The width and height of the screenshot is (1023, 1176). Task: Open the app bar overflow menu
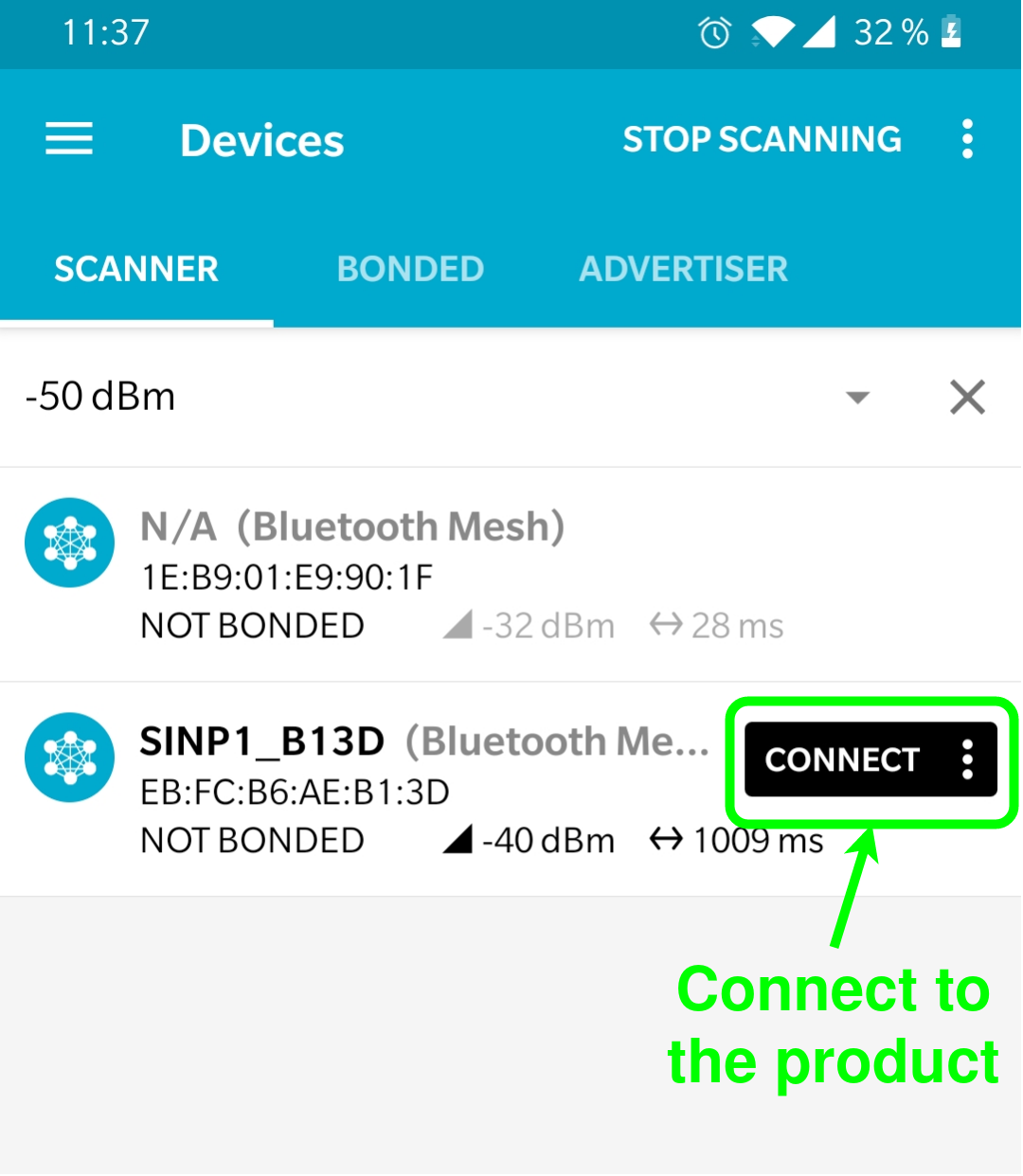(967, 139)
